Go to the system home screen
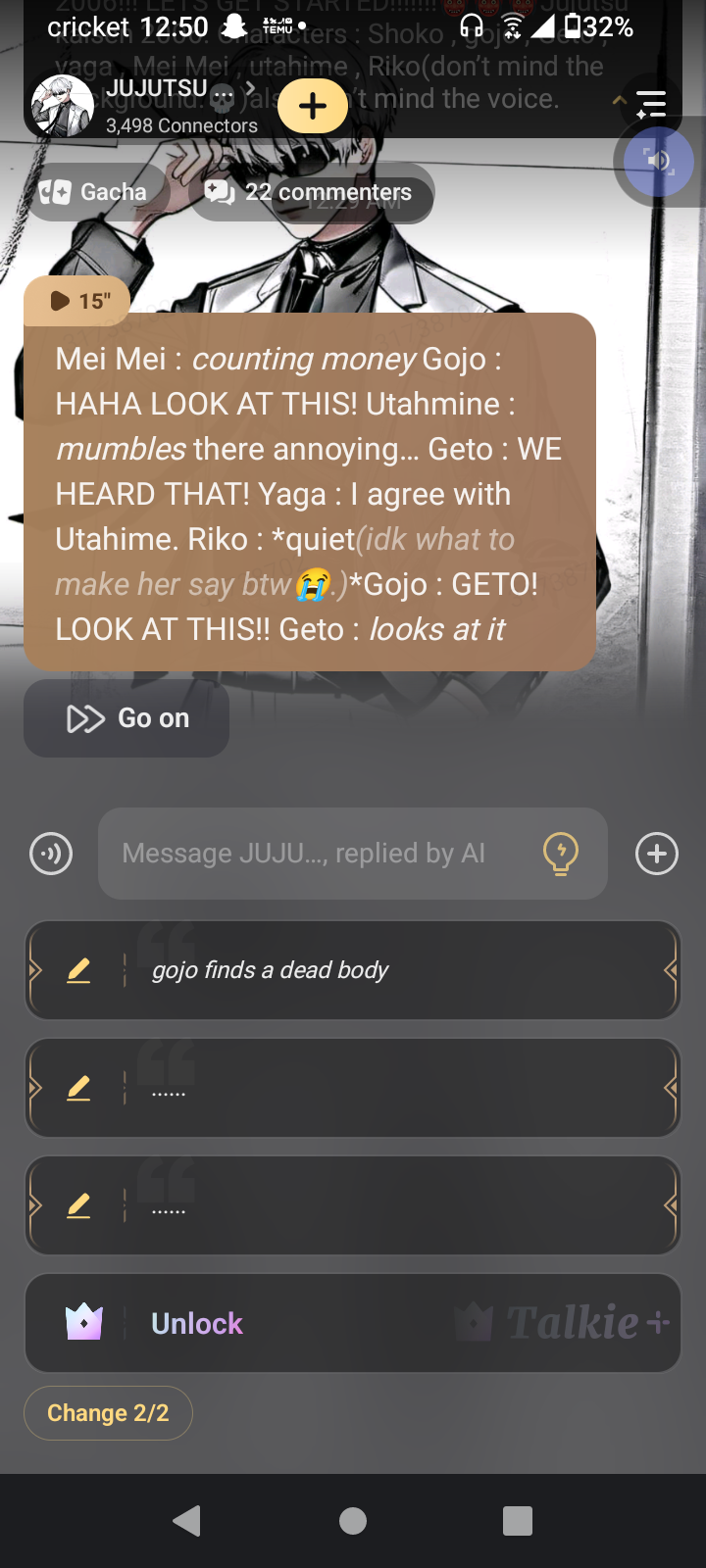706x1568 pixels. click(x=353, y=1520)
